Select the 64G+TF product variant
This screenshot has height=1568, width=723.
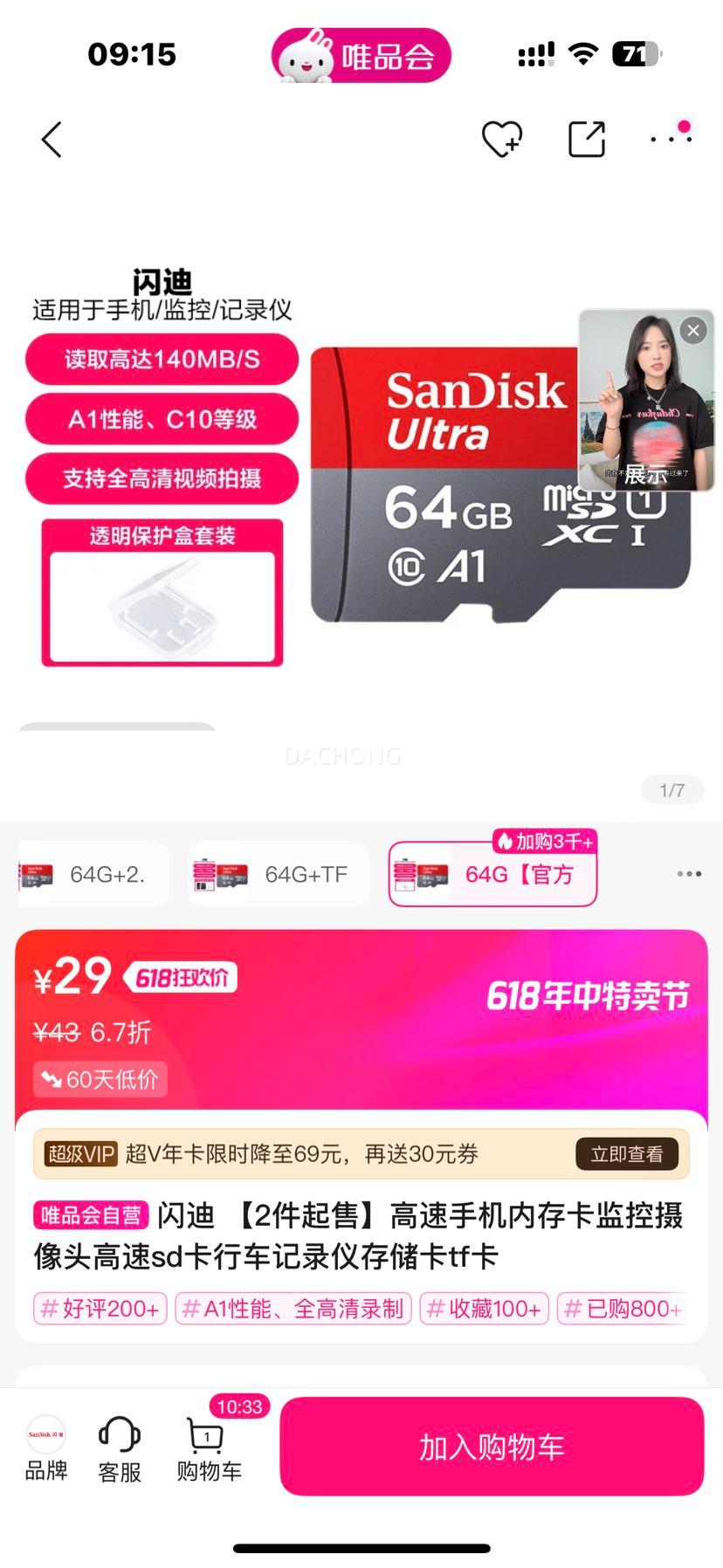[278, 874]
